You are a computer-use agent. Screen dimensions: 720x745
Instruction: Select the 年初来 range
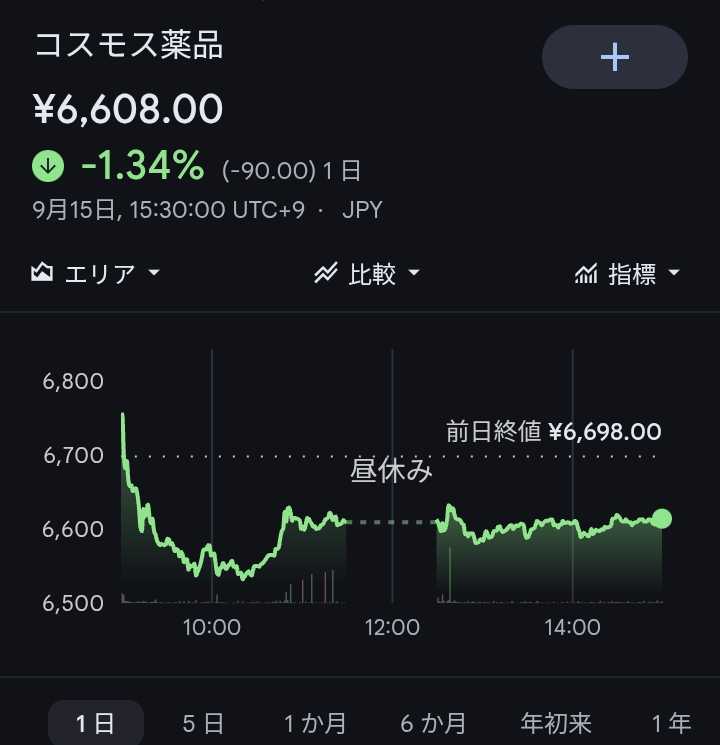pos(556,723)
